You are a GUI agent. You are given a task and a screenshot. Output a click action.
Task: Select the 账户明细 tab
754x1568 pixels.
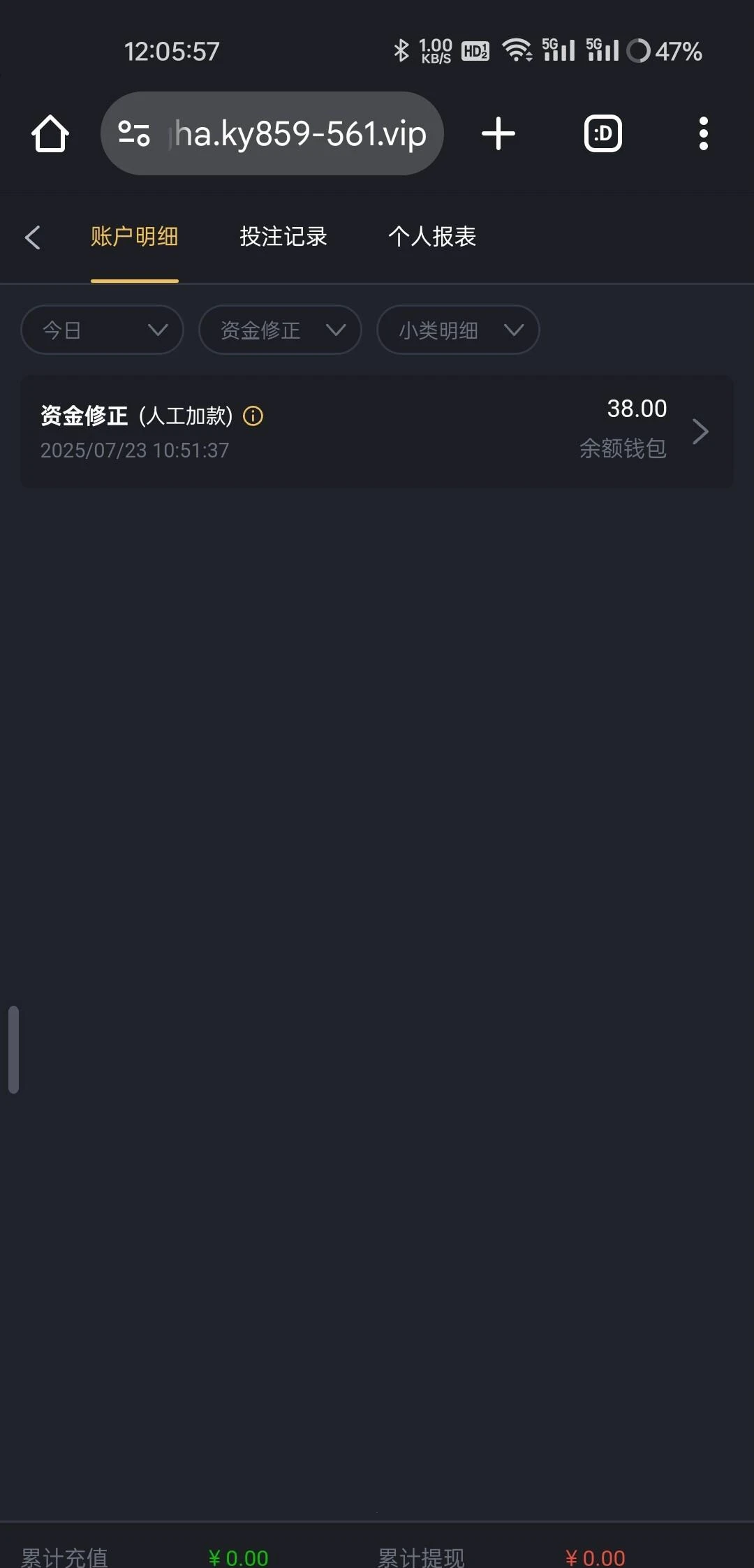click(134, 237)
